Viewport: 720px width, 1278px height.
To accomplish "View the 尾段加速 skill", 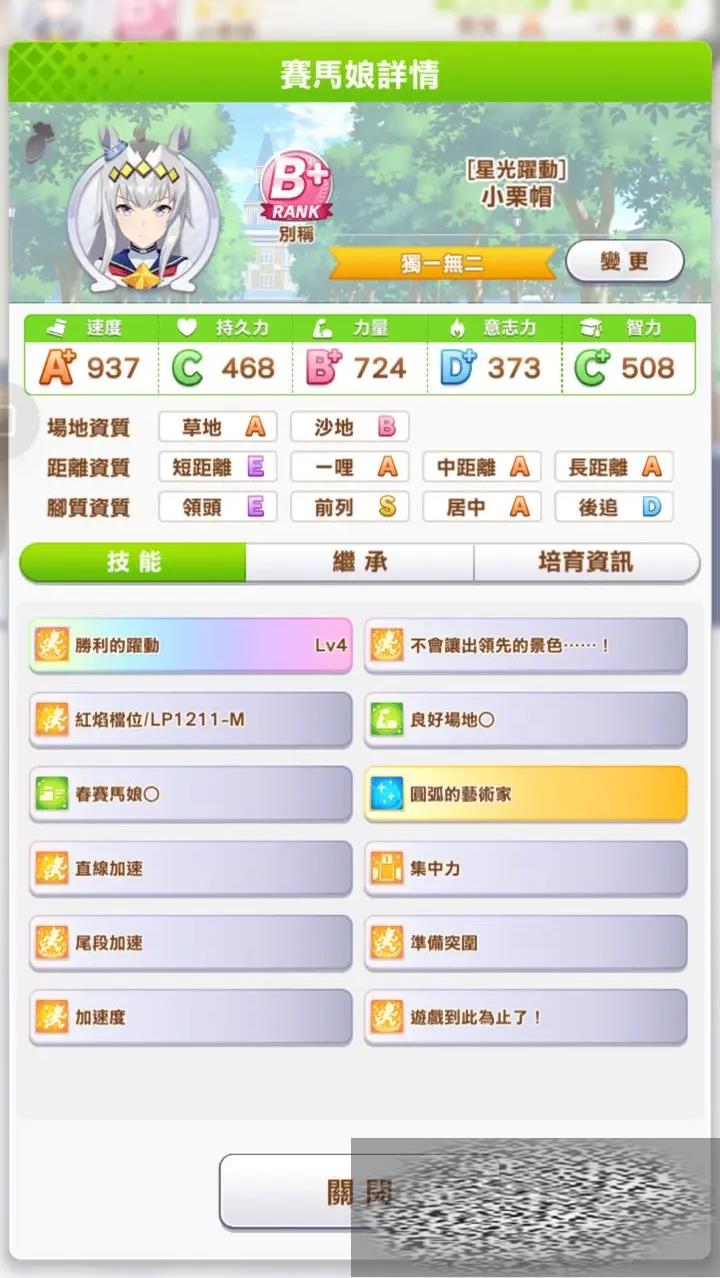I will click(191, 943).
